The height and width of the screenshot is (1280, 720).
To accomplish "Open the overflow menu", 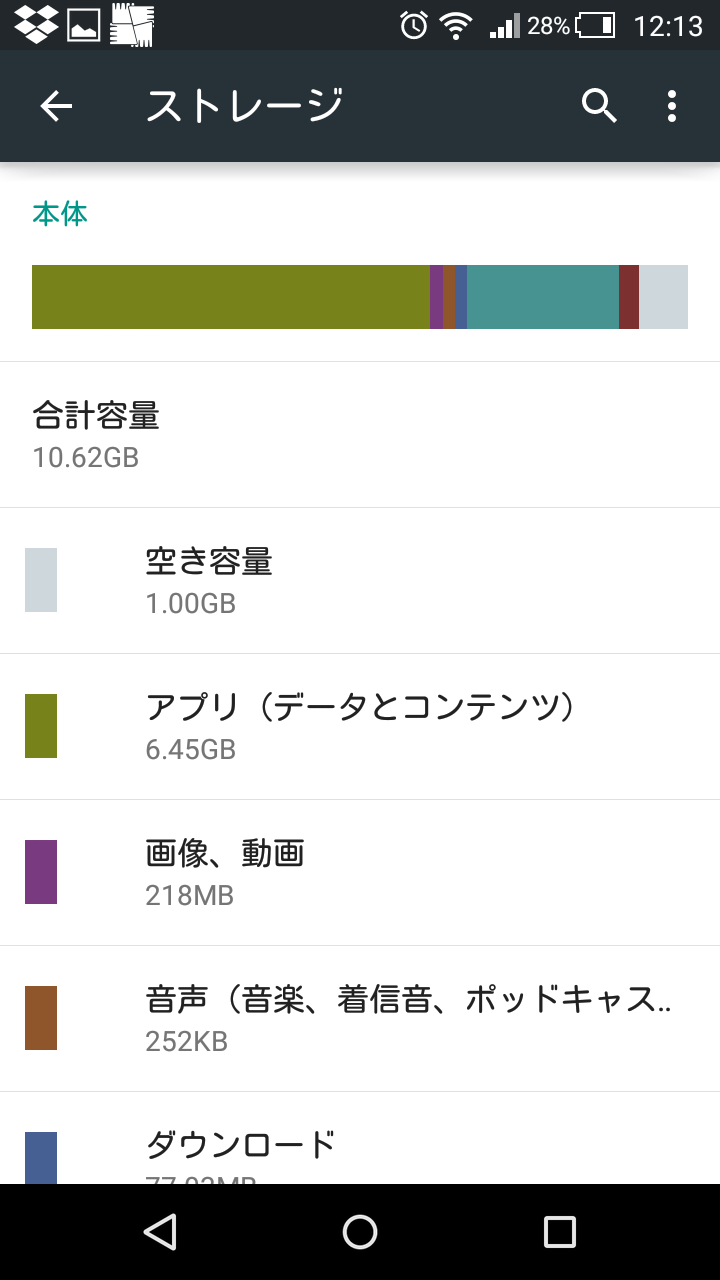I will click(x=672, y=106).
